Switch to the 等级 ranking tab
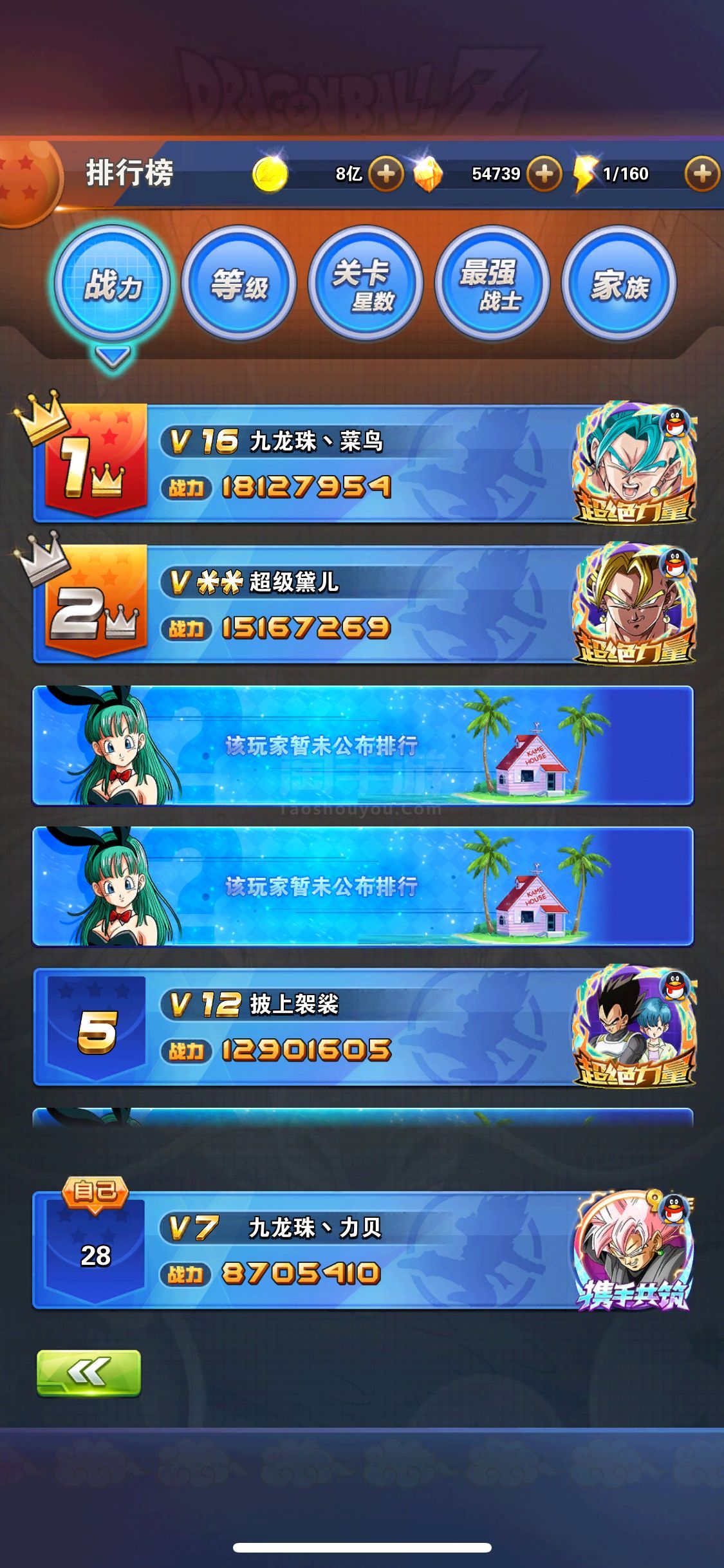724x1568 pixels. [239, 283]
